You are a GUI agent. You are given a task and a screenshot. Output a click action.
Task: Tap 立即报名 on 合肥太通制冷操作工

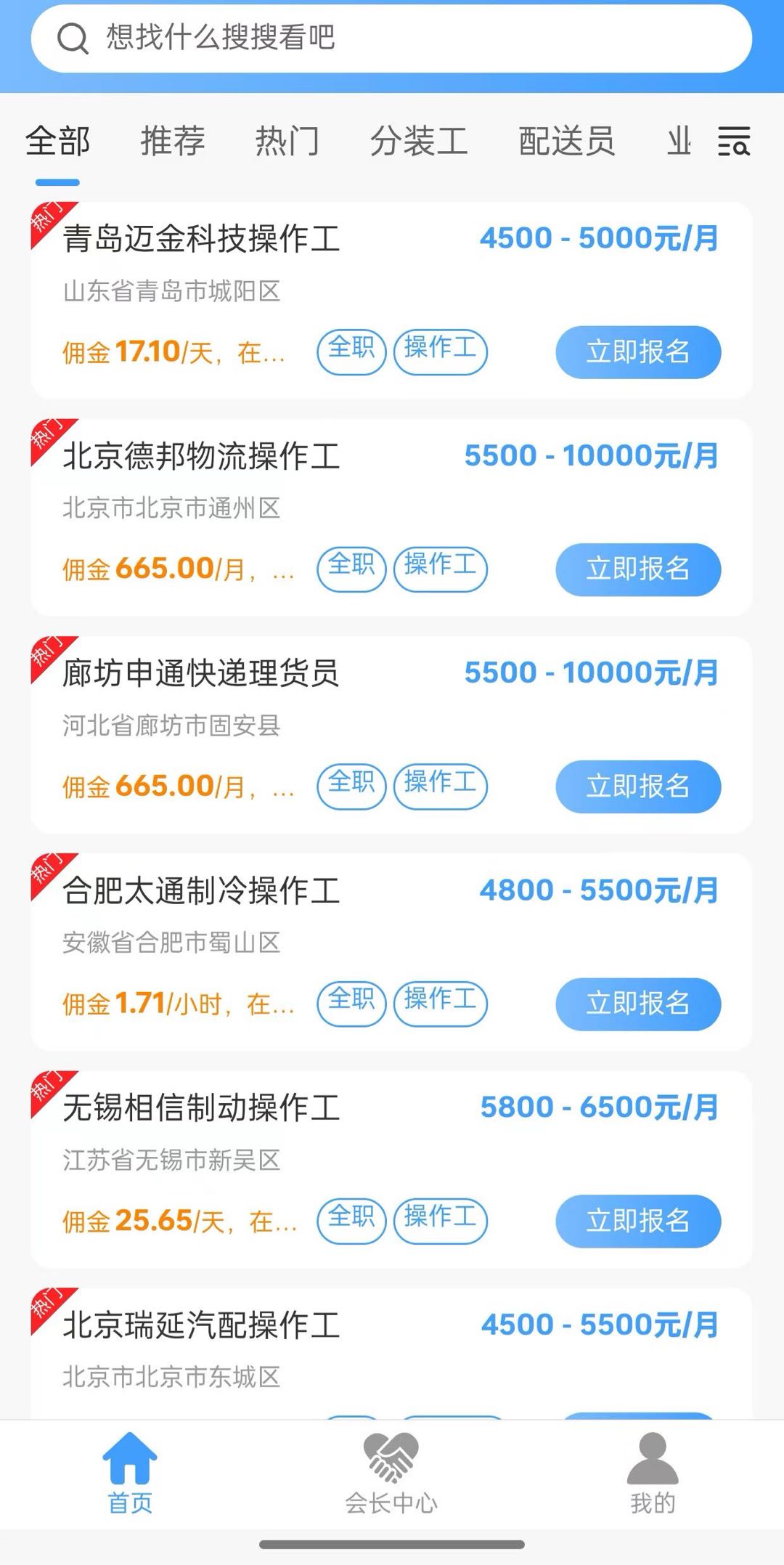pyautogui.click(x=638, y=1004)
